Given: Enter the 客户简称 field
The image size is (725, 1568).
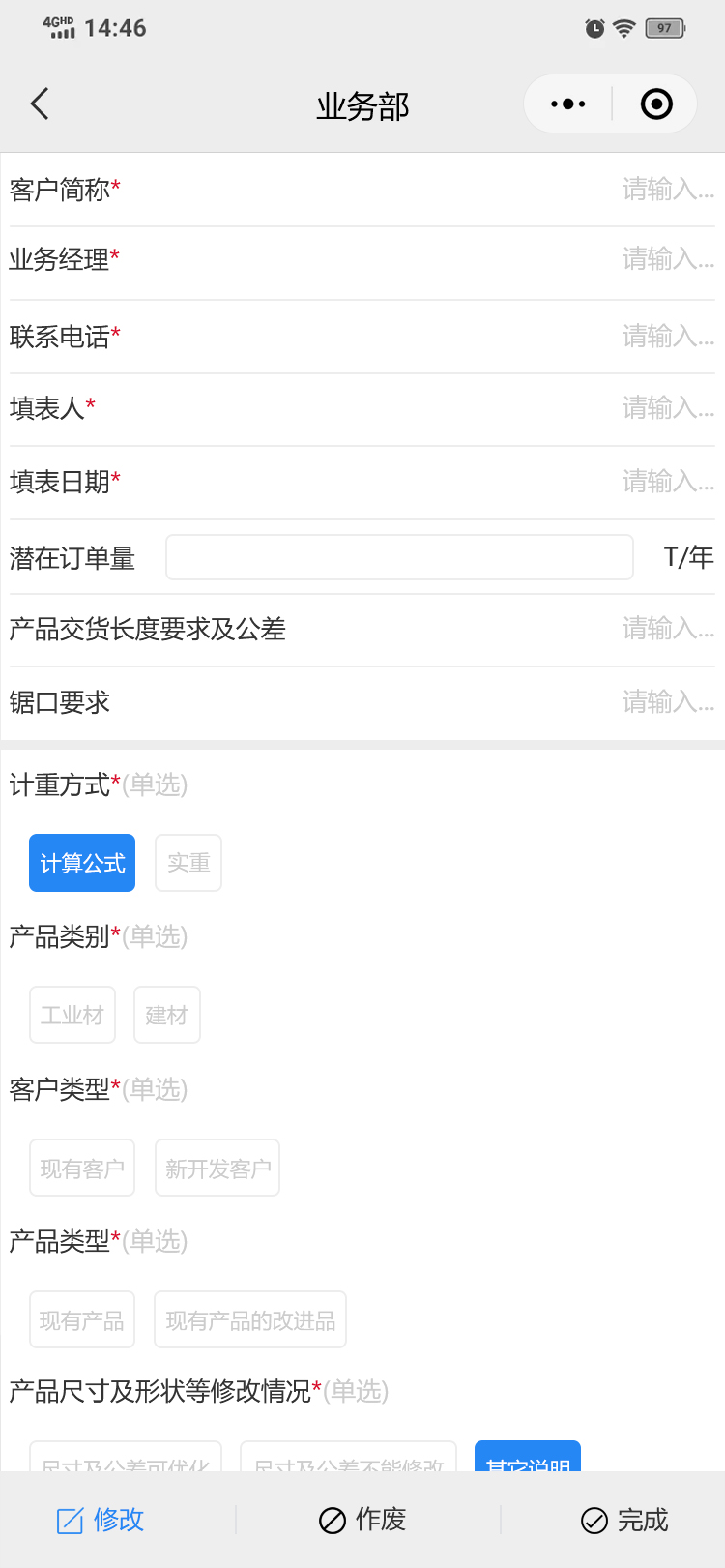Looking at the screenshot, I should (667, 190).
